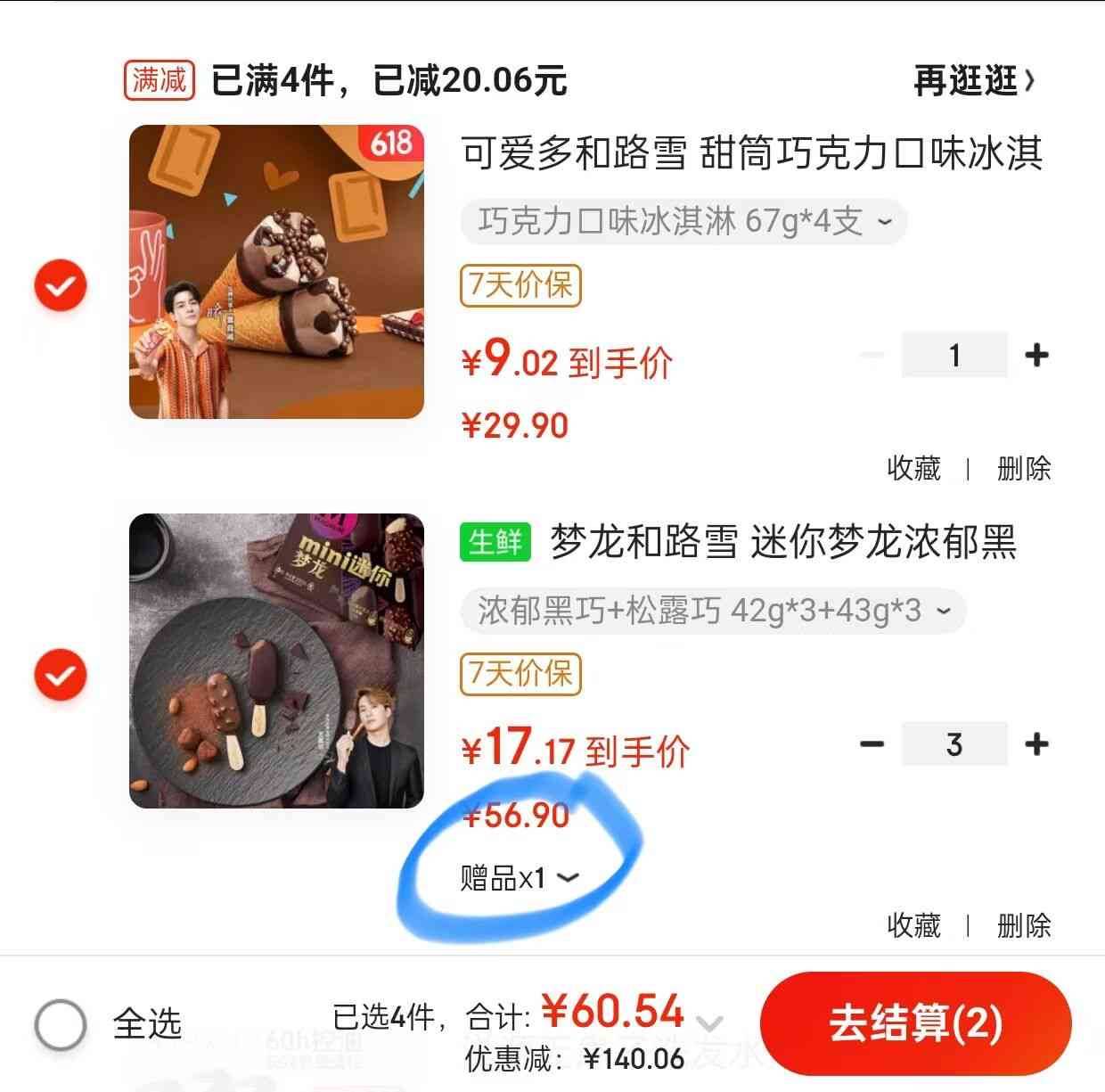Delete the 可爱多 item from the cart
This screenshot has height=1092, width=1105.
pos(1024,468)
